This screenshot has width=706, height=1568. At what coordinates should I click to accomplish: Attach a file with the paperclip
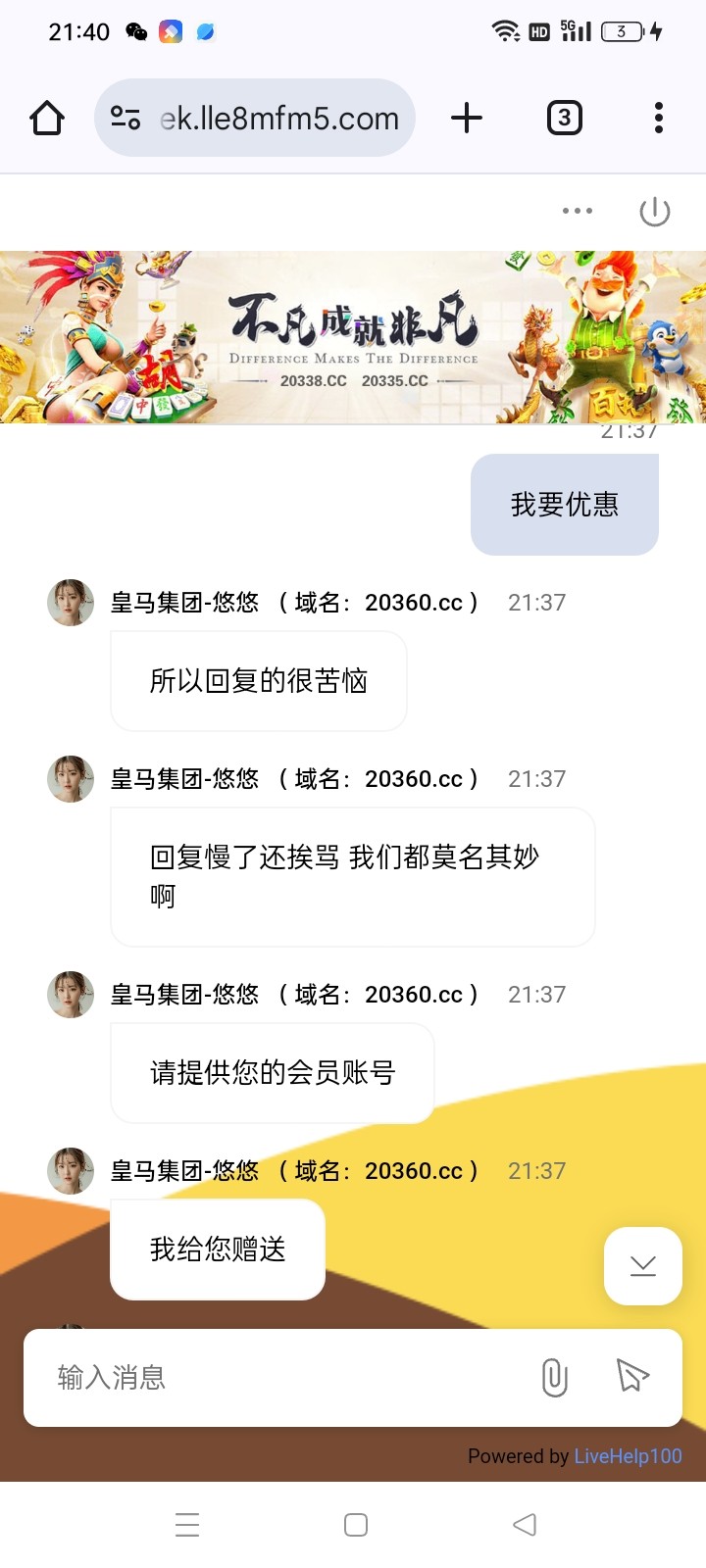554,1378
